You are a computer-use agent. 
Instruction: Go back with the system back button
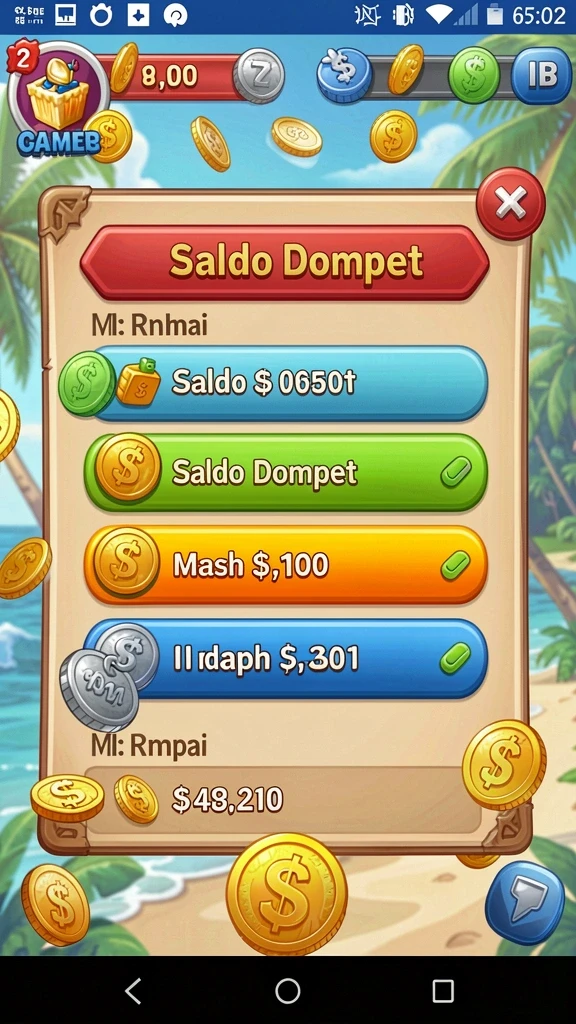pyautogui.click(x=133, y=991)
